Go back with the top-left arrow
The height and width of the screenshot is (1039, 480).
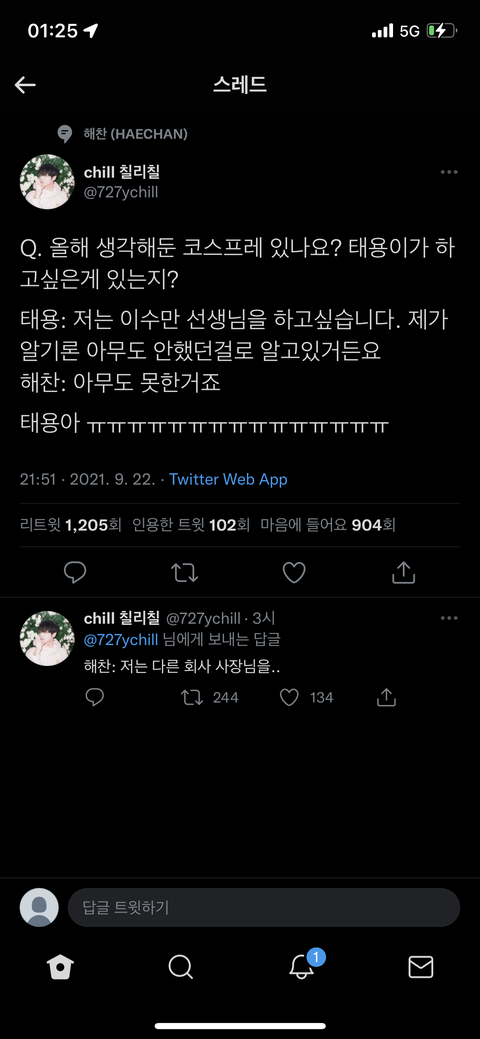pos(25,85)
